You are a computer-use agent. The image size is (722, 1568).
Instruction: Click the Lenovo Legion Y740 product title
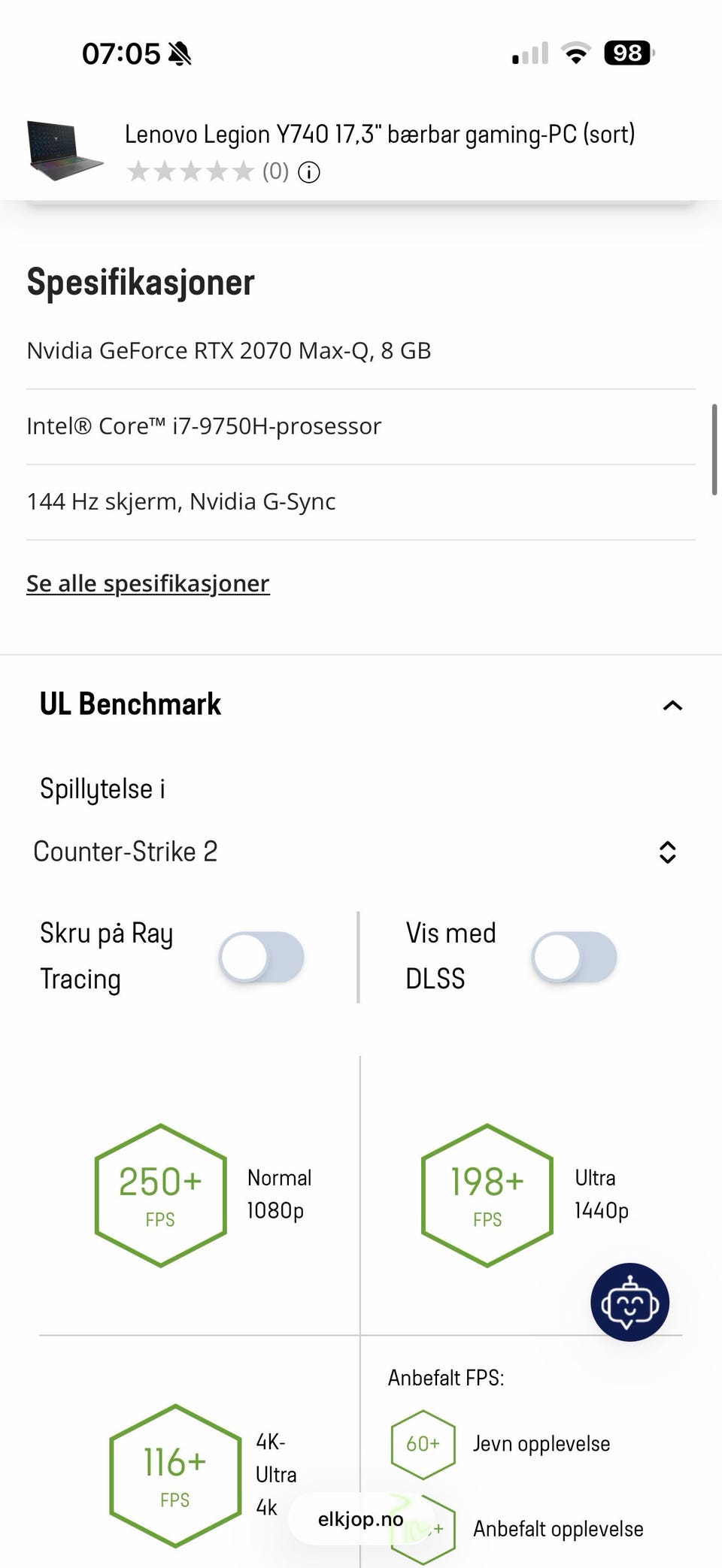(x=379, y=134)
